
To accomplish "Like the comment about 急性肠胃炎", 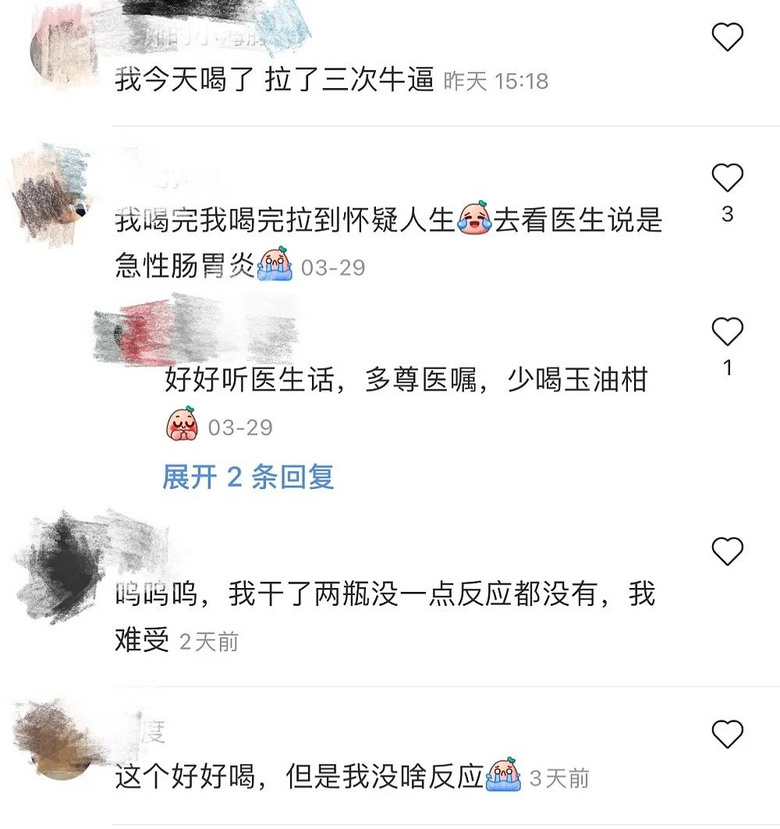I will point(727,178).
